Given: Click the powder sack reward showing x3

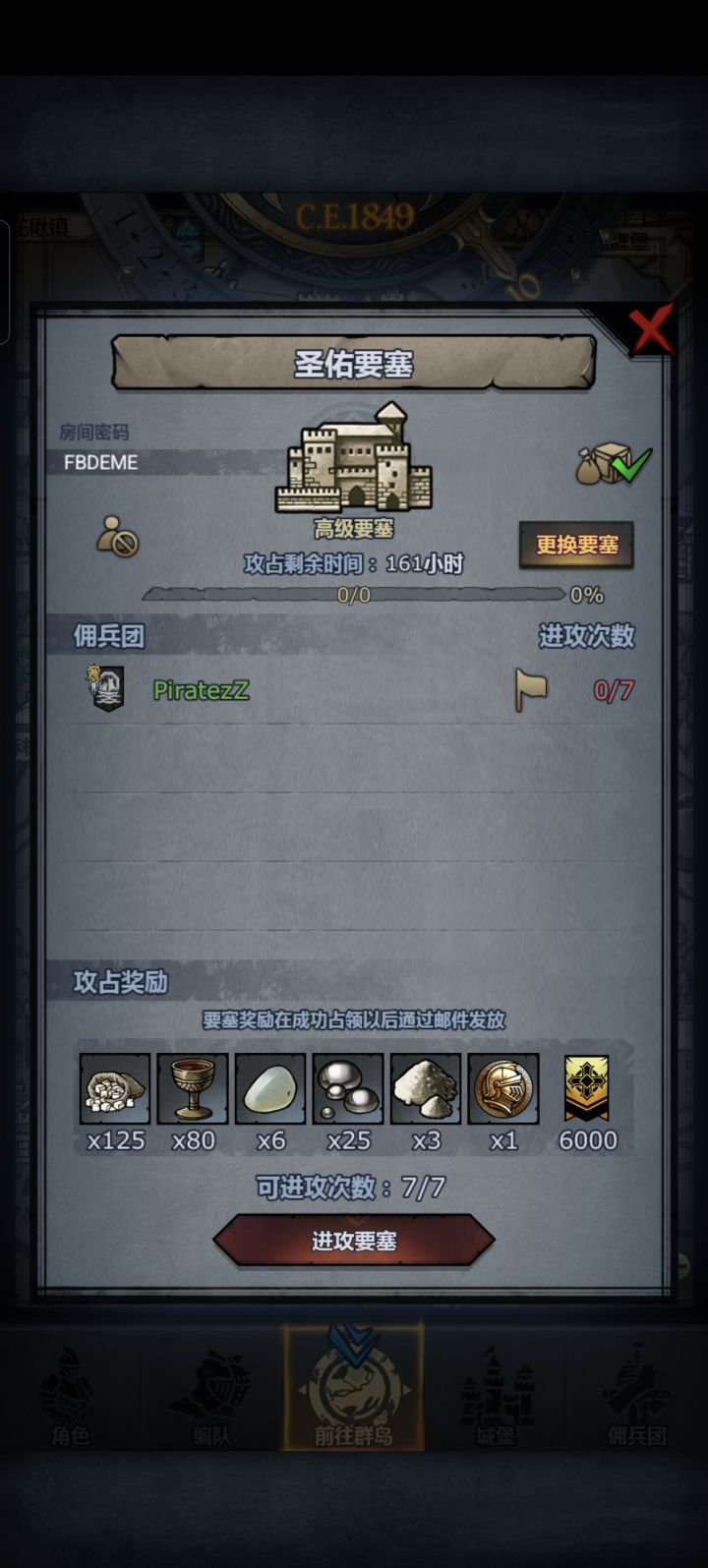Looking at the screenshot, I should [425, 1088].
